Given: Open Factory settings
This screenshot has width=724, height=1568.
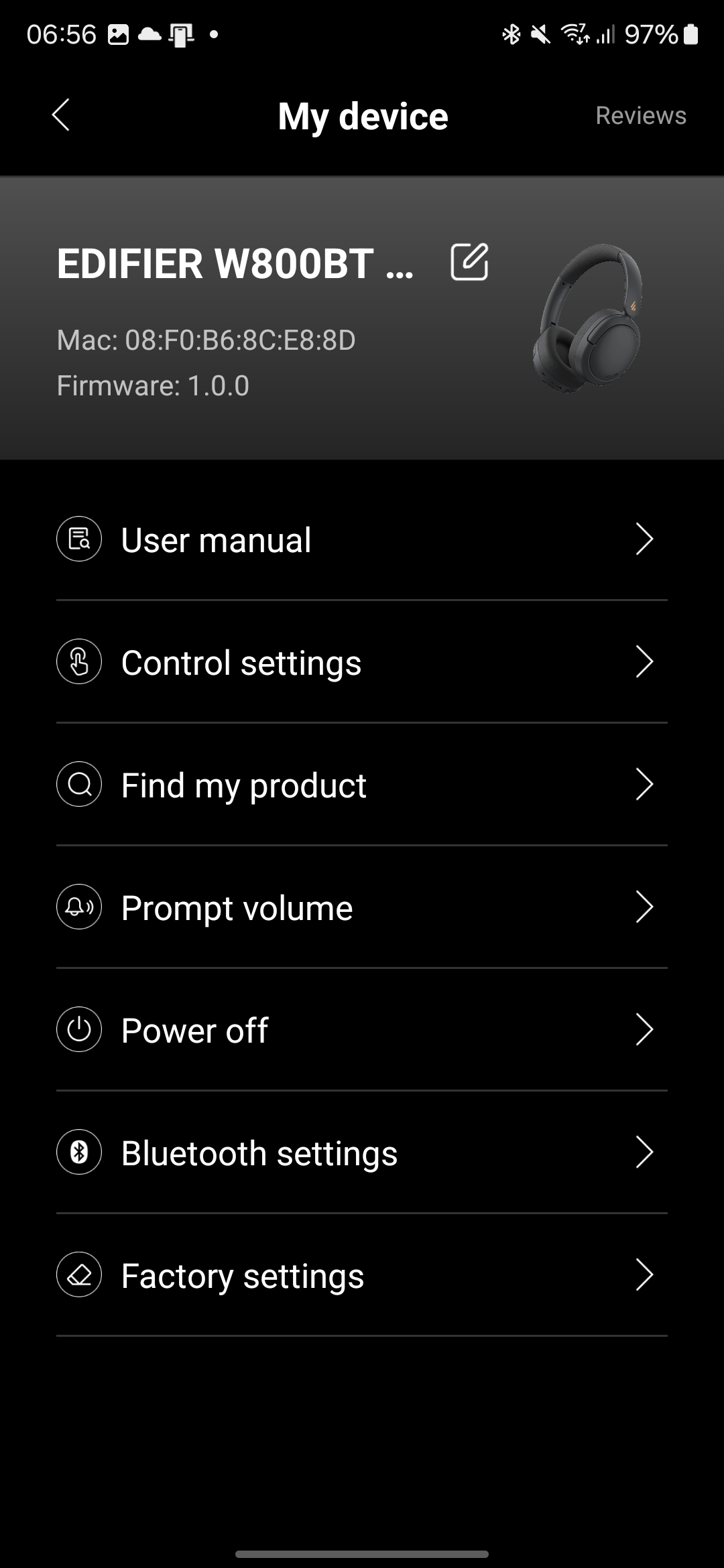Looking at the screenshot, I should click(x=362, y=1275).
